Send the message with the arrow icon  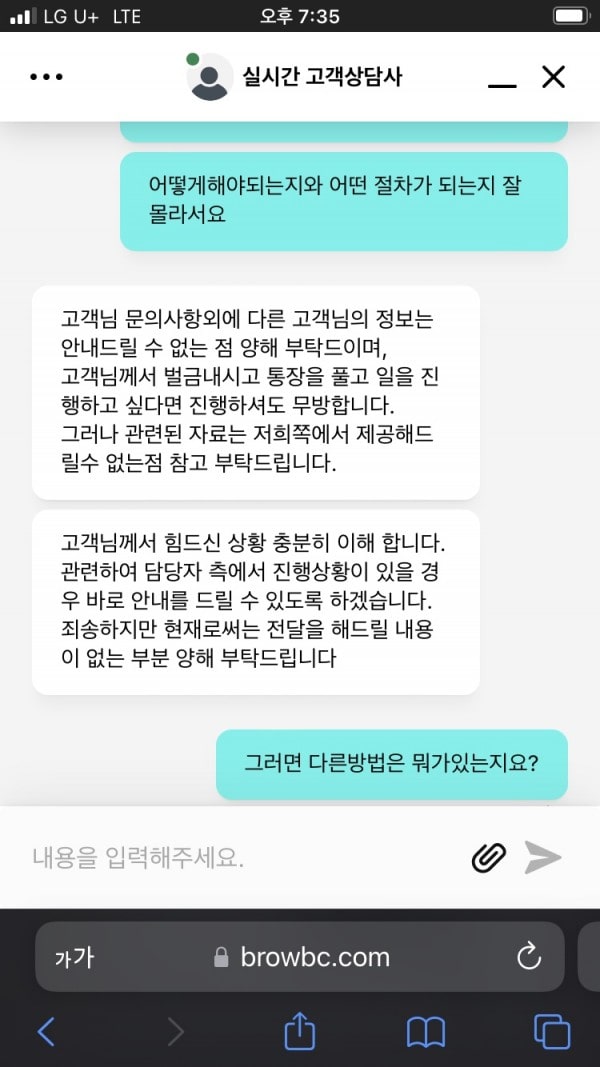543,857
